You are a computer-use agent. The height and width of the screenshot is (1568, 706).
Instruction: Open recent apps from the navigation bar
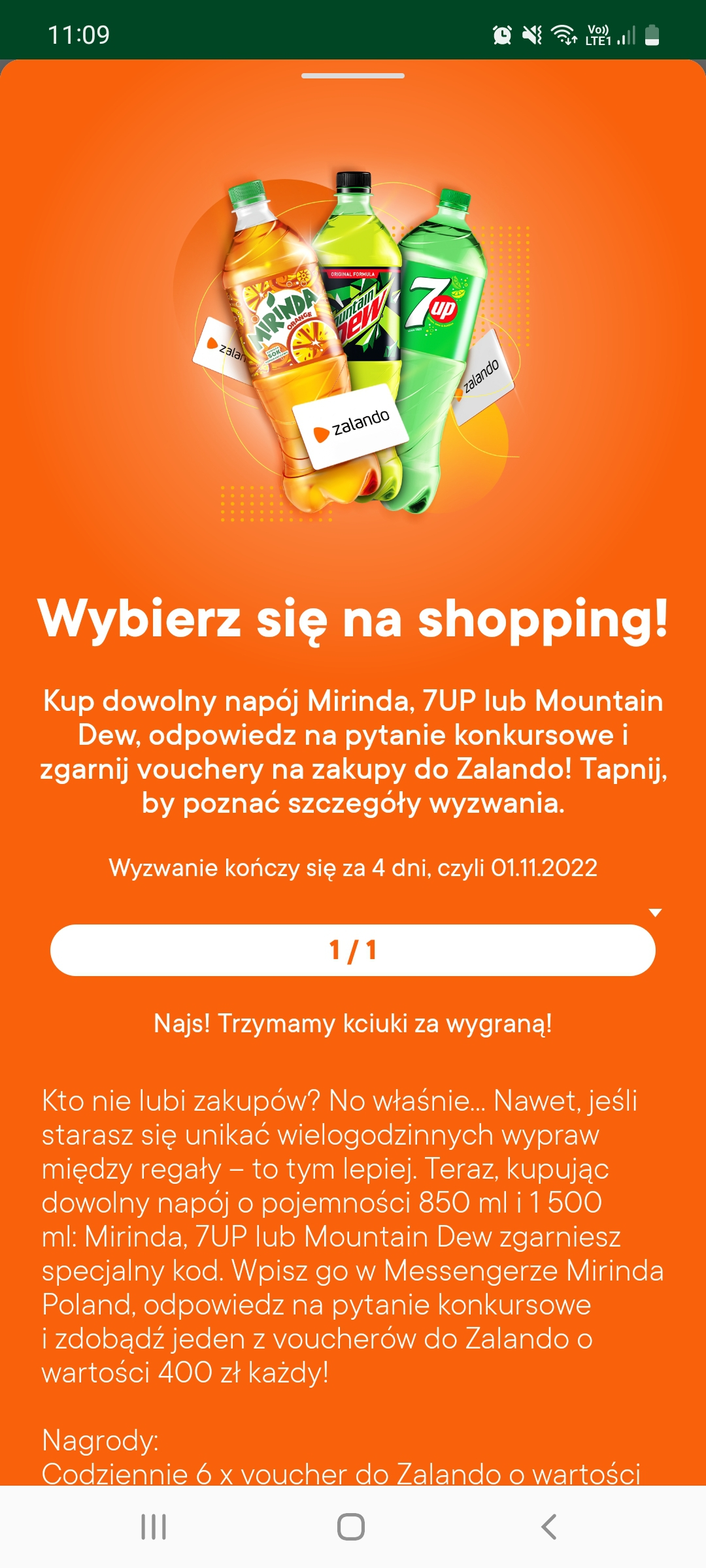pos(154,1527)
